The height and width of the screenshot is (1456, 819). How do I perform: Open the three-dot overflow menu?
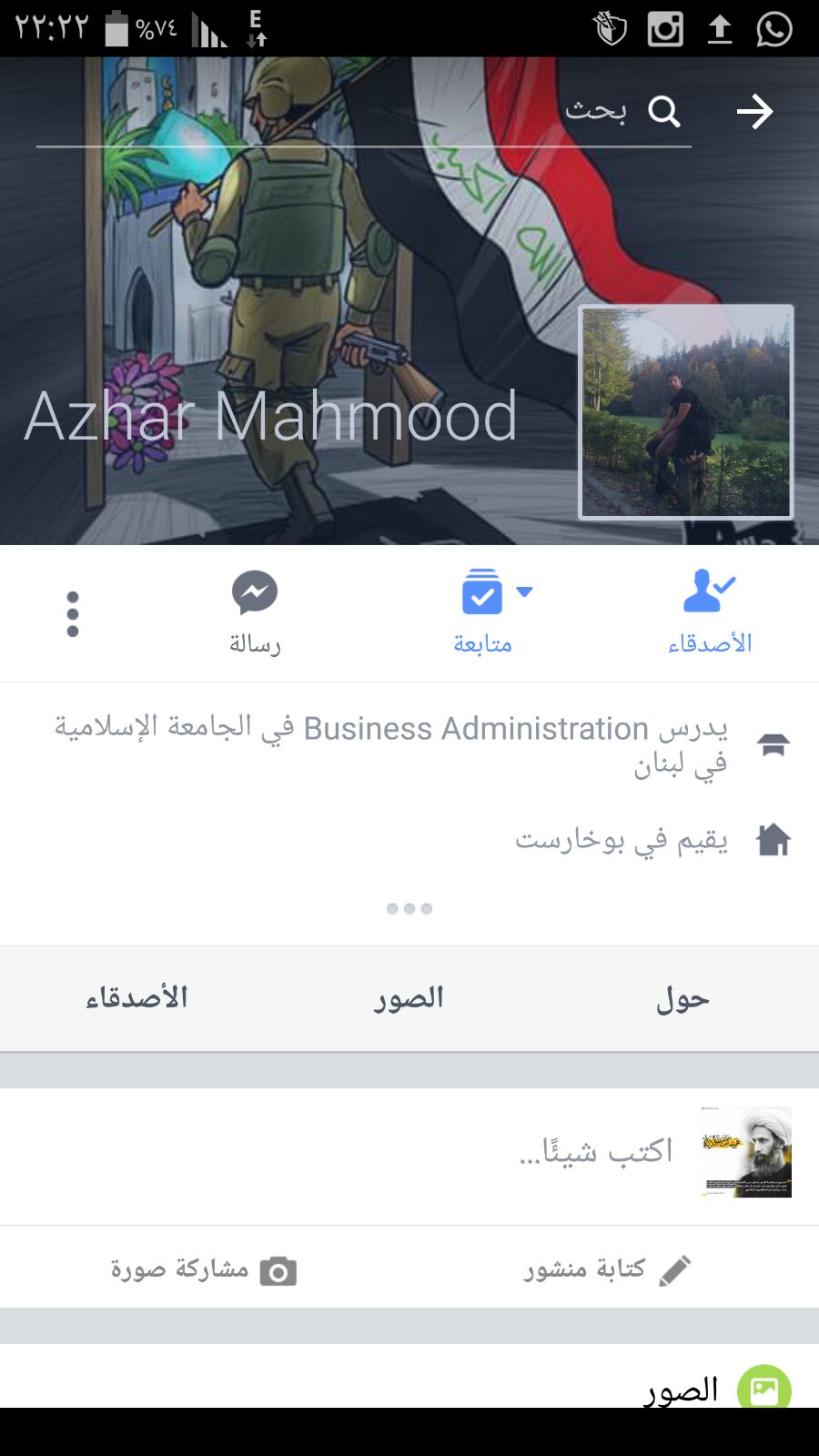pyautogui.click(x=73, y=614)
